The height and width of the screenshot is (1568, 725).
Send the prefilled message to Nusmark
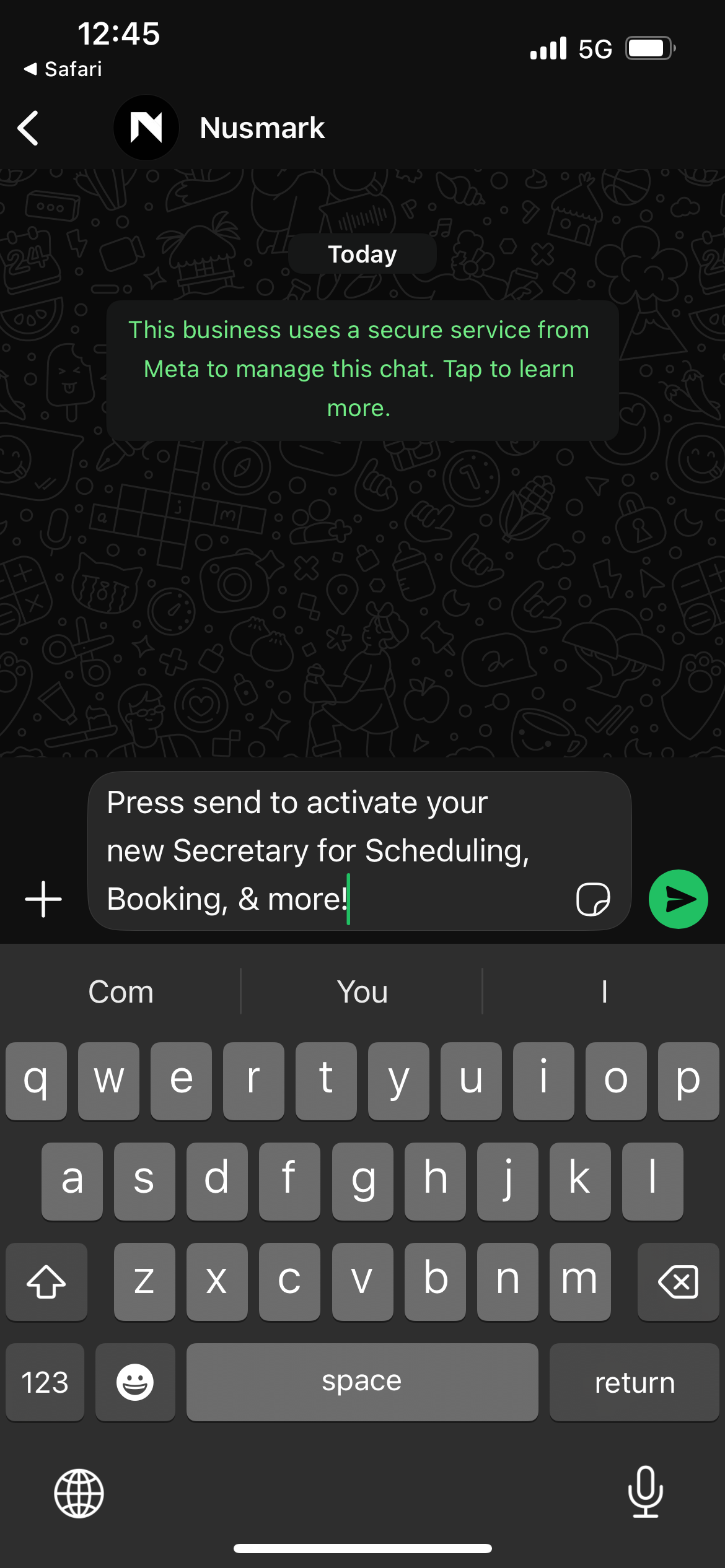[x=678, y=899]
